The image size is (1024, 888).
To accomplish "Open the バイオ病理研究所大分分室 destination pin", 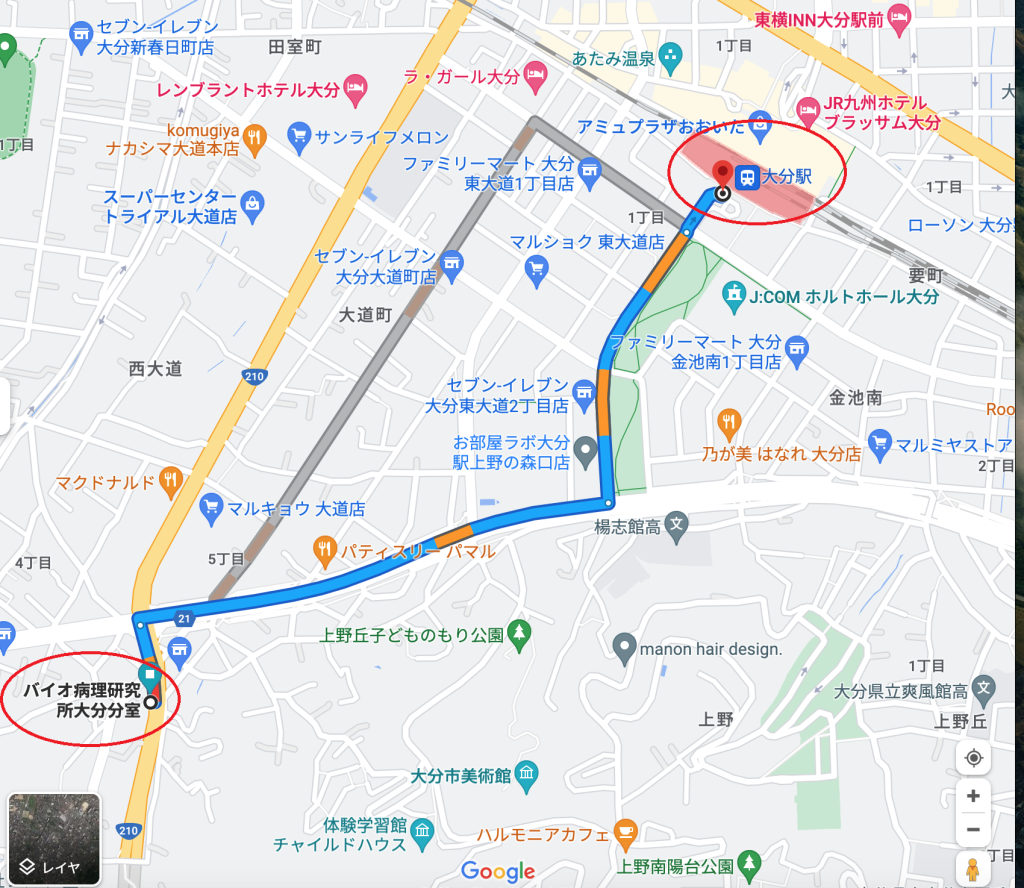I will coord(150,677).
